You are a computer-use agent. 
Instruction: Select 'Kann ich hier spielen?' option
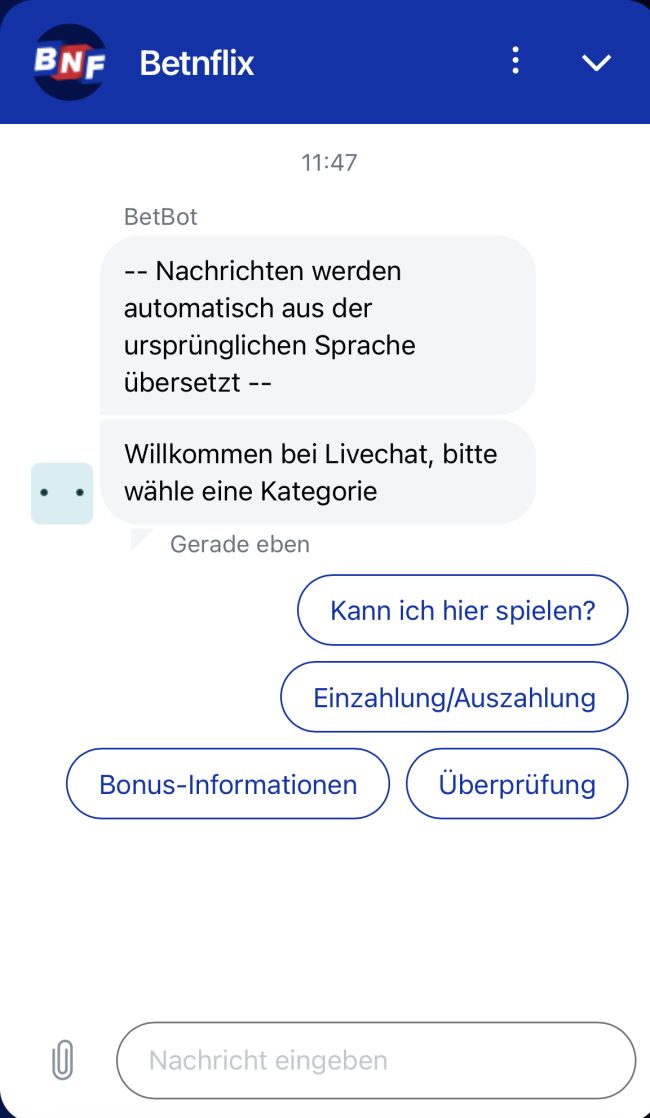[462, 610]
